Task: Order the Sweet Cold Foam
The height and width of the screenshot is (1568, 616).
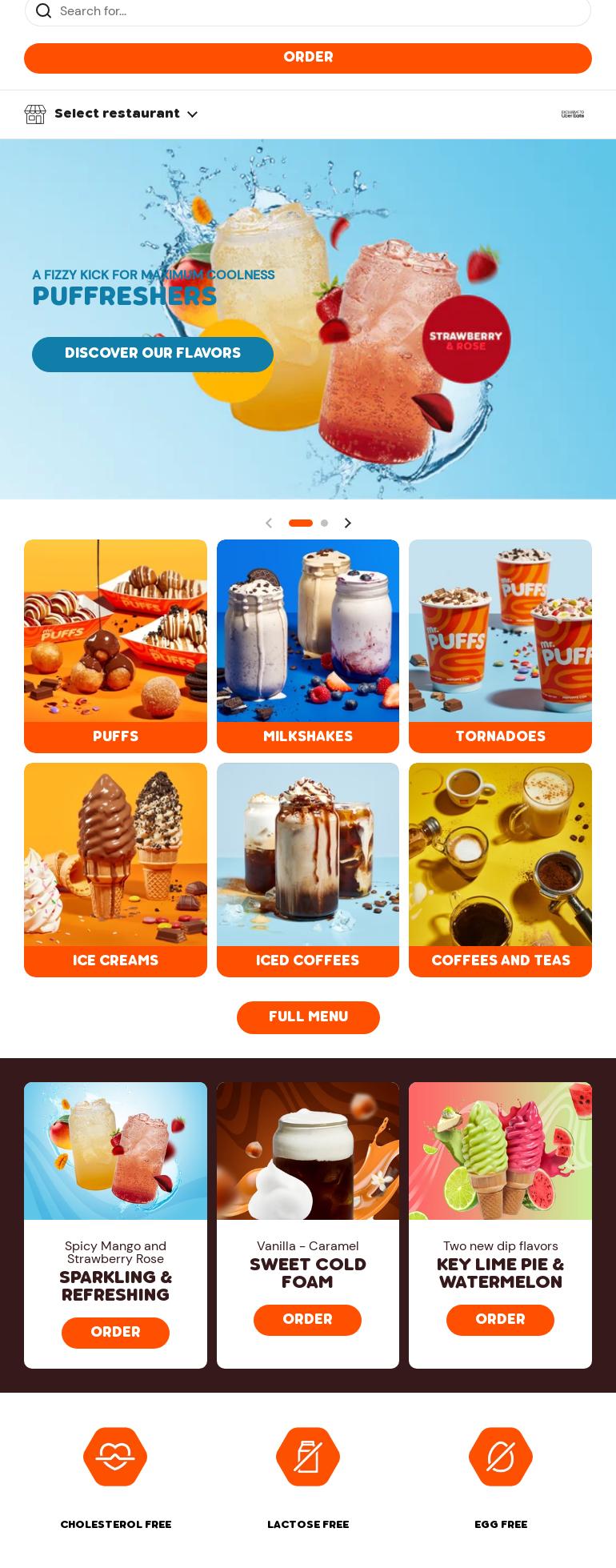Action: pyautogui.click(x=308, y=1320)
